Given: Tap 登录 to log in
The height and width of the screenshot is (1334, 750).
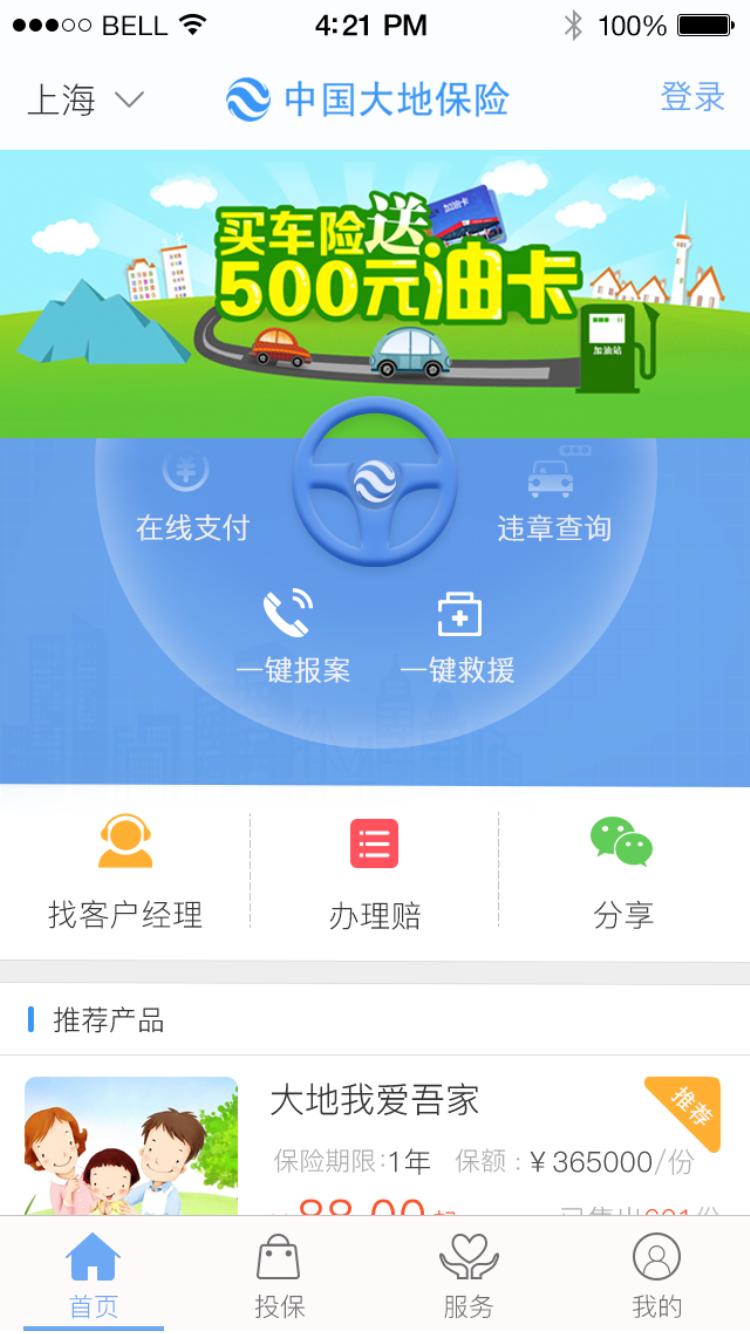Looking at the screenshot, I should point(692,98).
